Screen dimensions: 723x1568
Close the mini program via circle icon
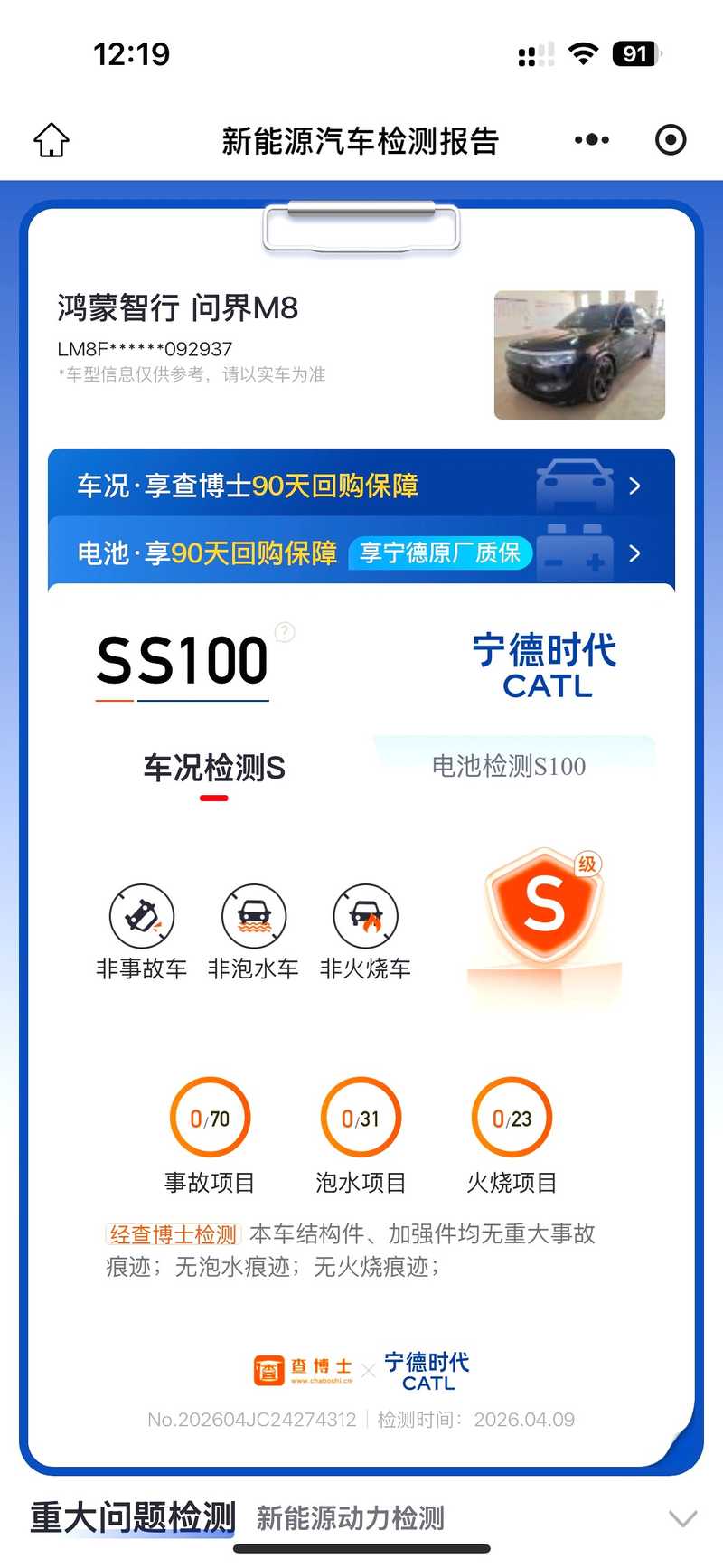670,140
